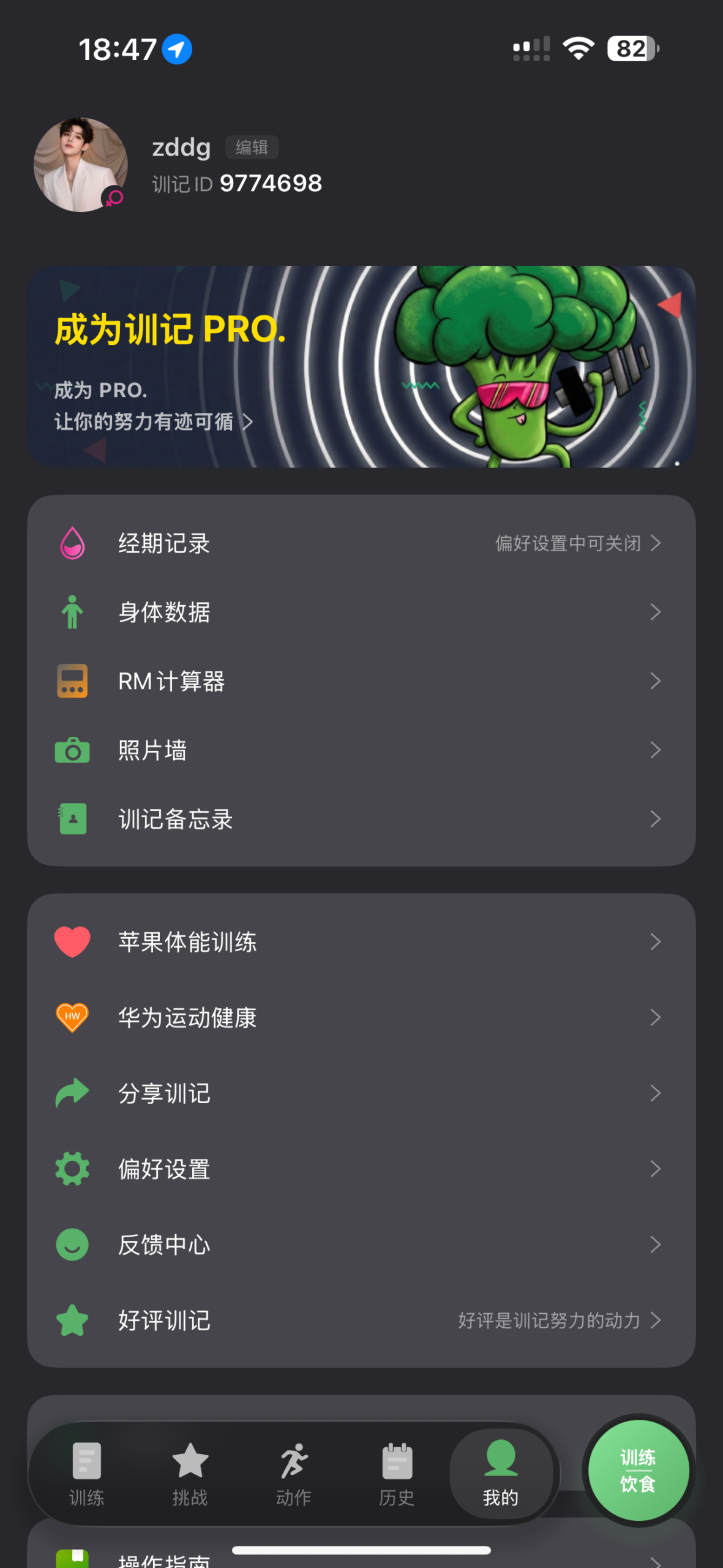The width and height of the screenshot is (723, 1568).
Task: Tap the profile avatar photo
Action: pyautogui.click(x=80, y=165)
